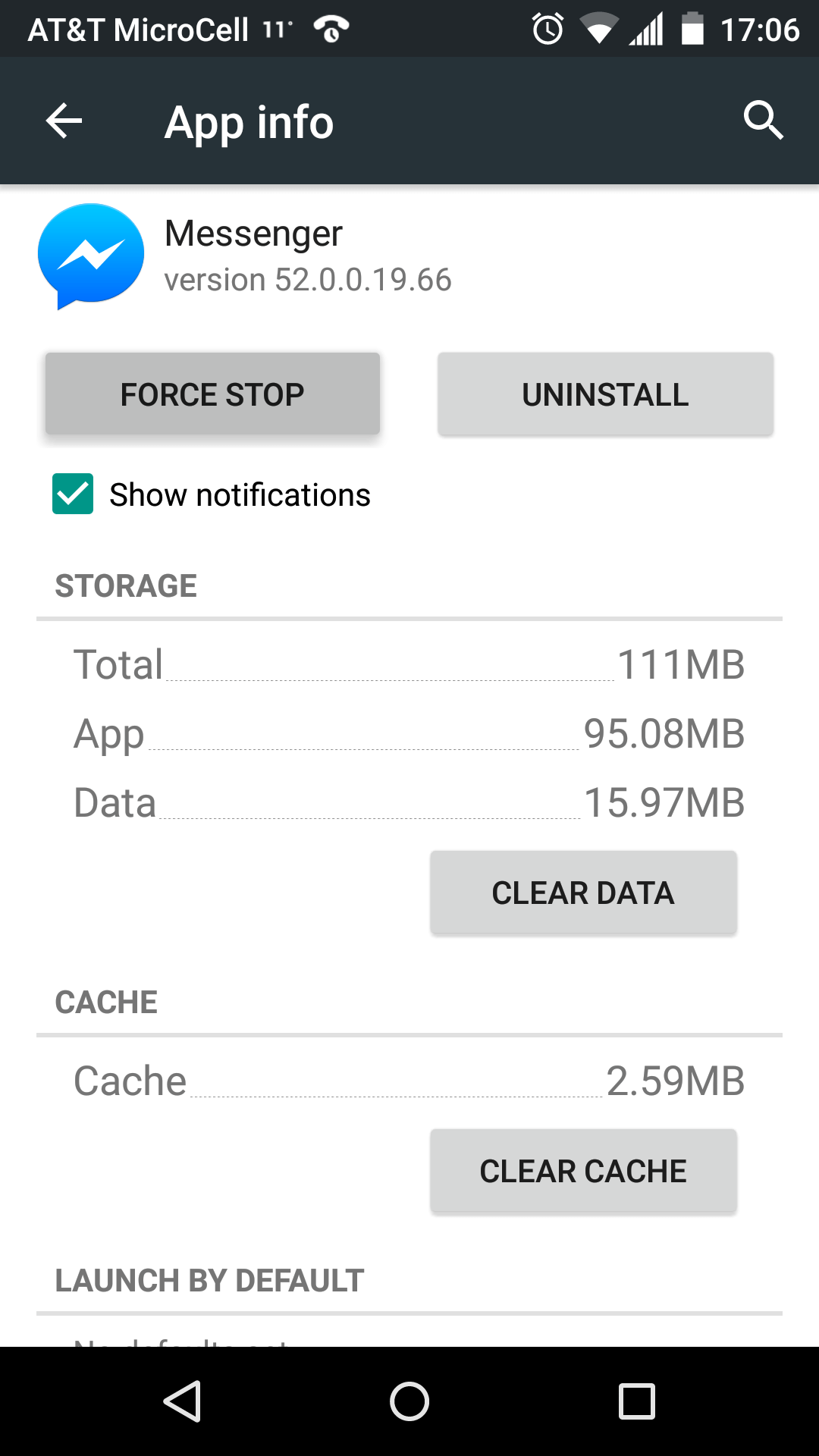Viewport: 819px width, 1456px height.
Task: Tap the home circle navigation icon
Action: (x=409, y=1401)
